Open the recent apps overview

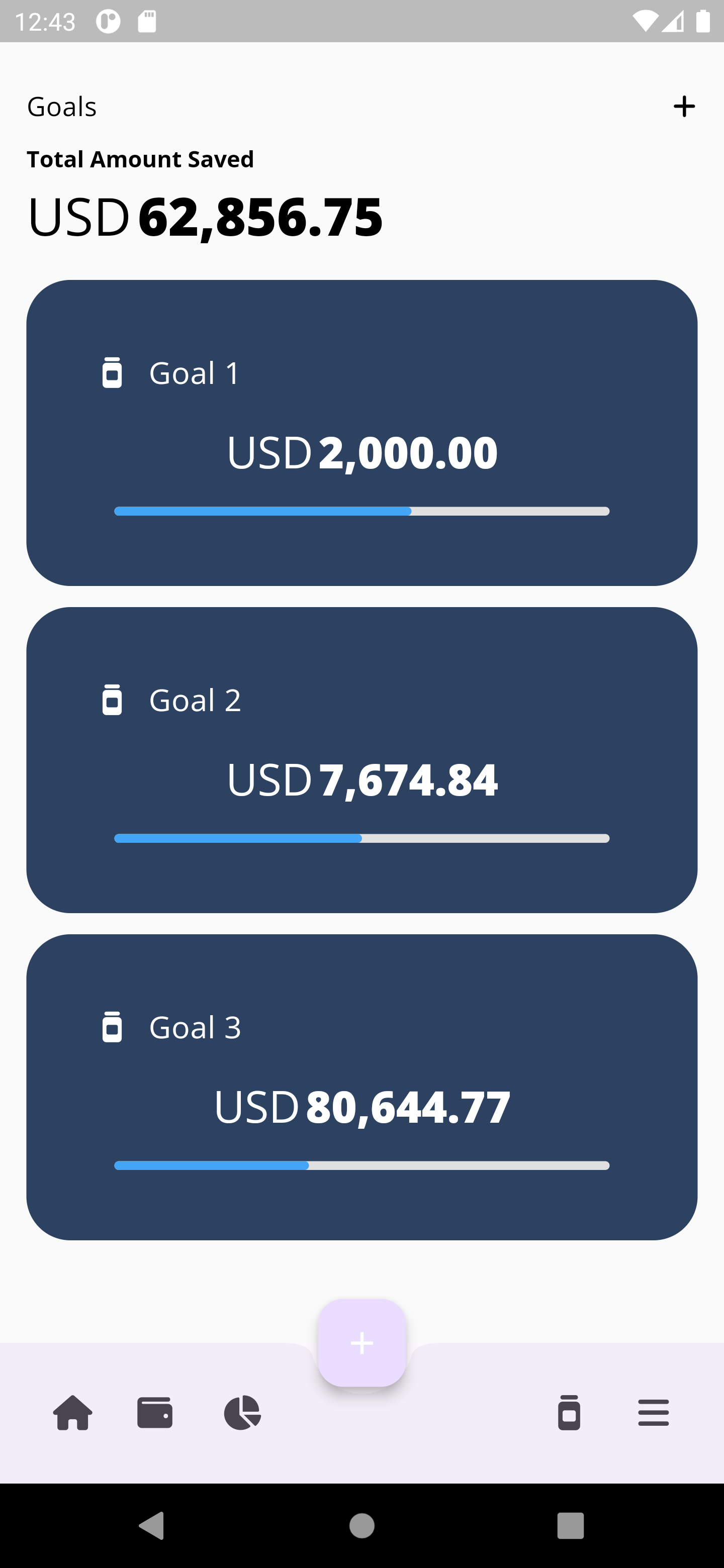pyautogui.click(x=570, y=1525)
